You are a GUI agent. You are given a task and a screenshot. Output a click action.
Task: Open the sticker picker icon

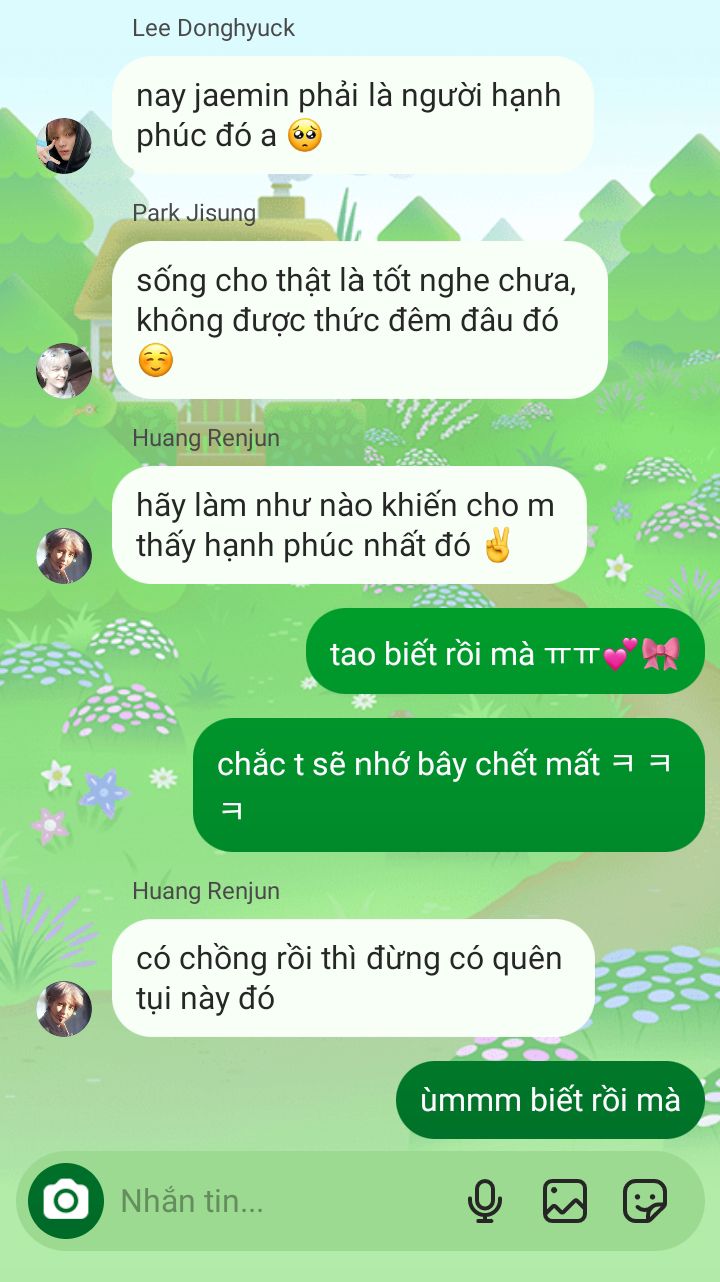click(x=645, y=1201)
